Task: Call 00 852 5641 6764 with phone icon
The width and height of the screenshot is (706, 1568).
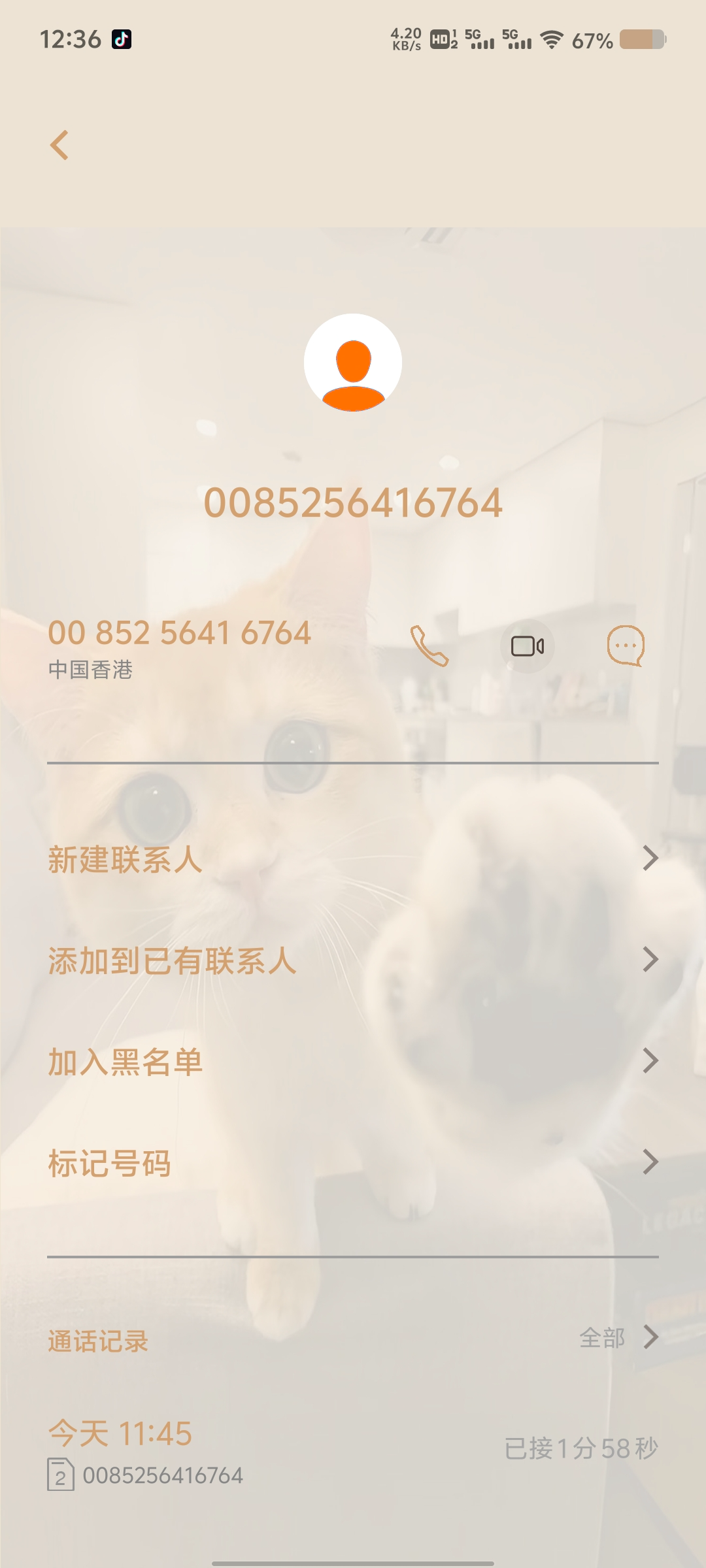Action: click(x=429, y=646)
